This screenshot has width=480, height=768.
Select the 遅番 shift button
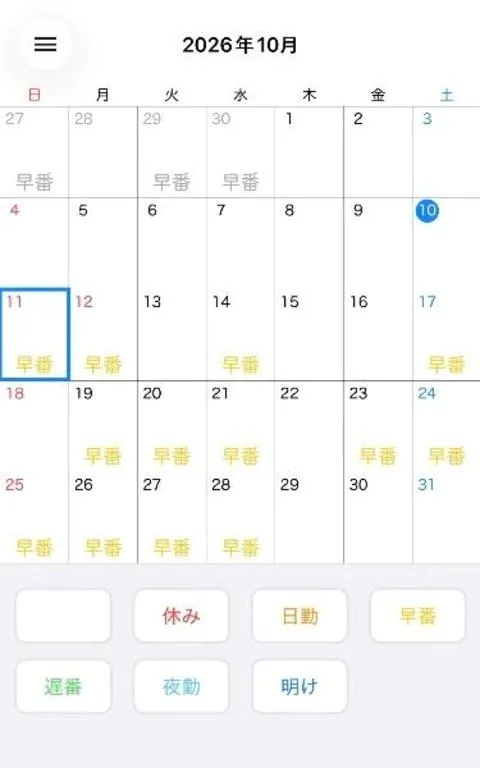(x=64, y=686)
